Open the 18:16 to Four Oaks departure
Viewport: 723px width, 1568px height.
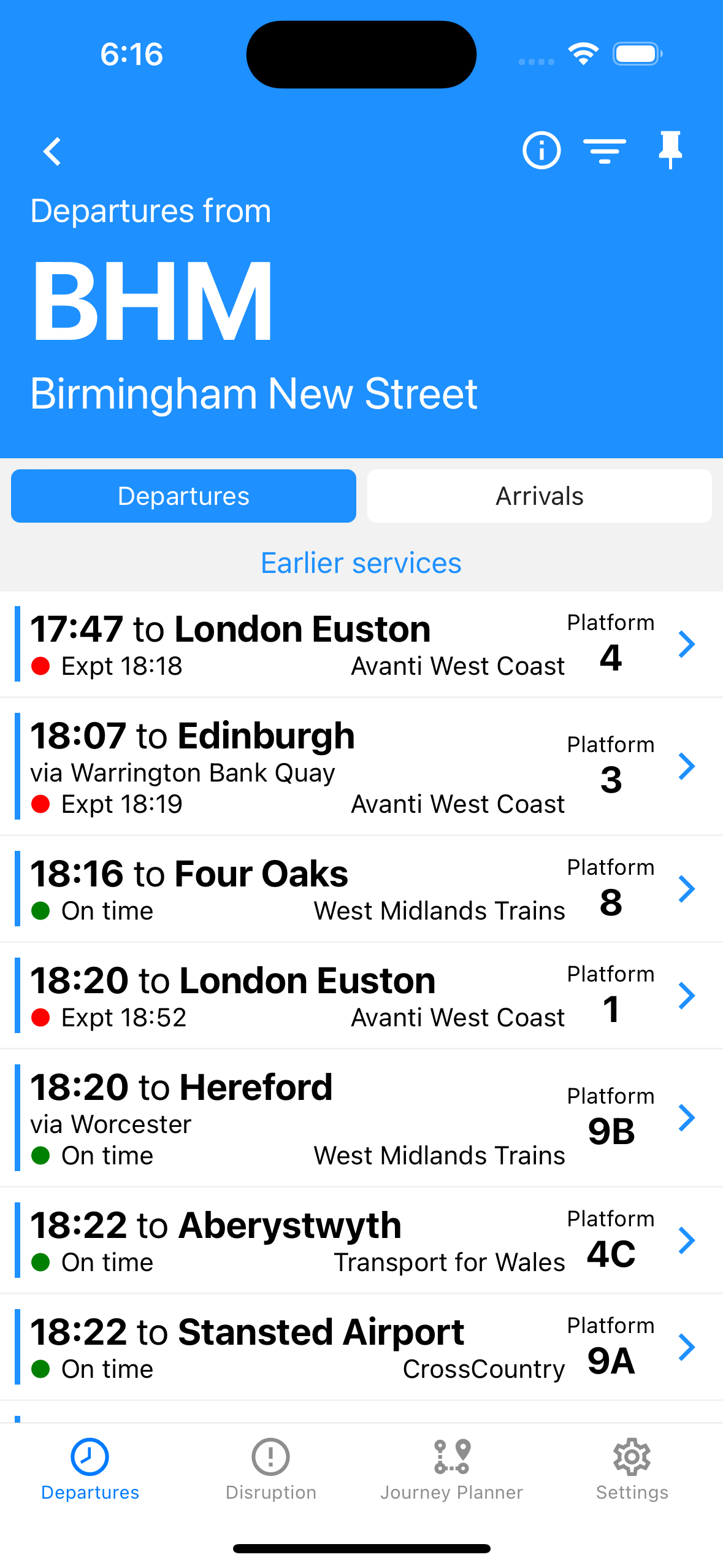(361, 889)
